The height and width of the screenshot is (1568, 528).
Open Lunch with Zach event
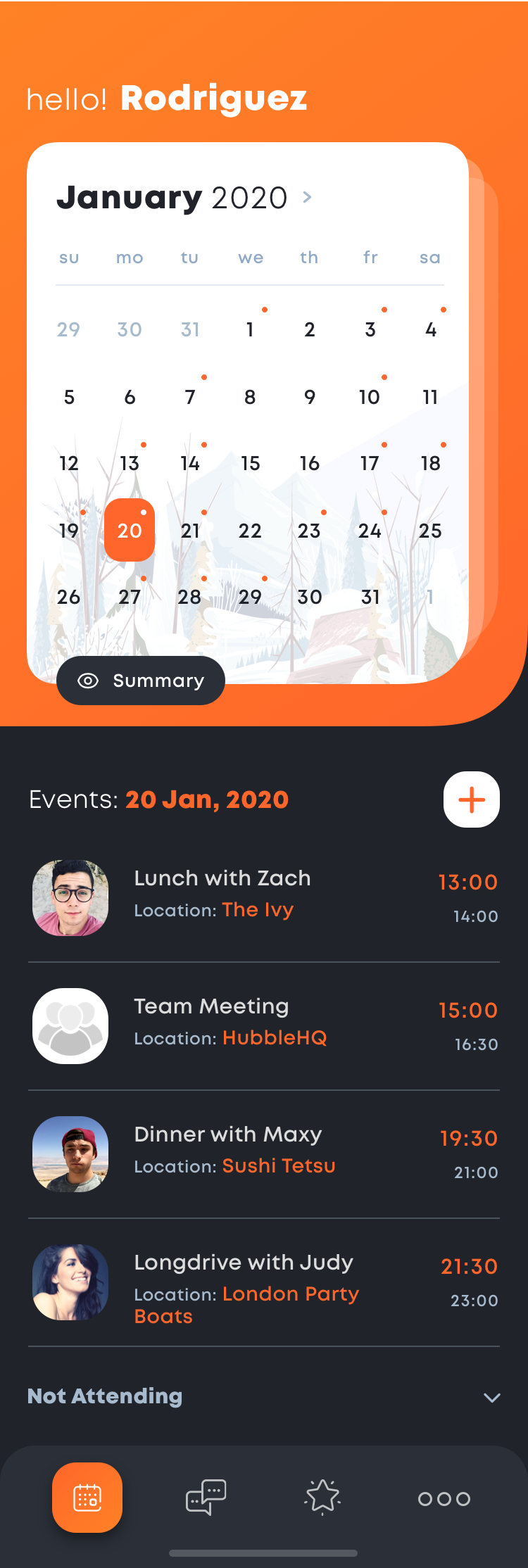coord(264,897)
